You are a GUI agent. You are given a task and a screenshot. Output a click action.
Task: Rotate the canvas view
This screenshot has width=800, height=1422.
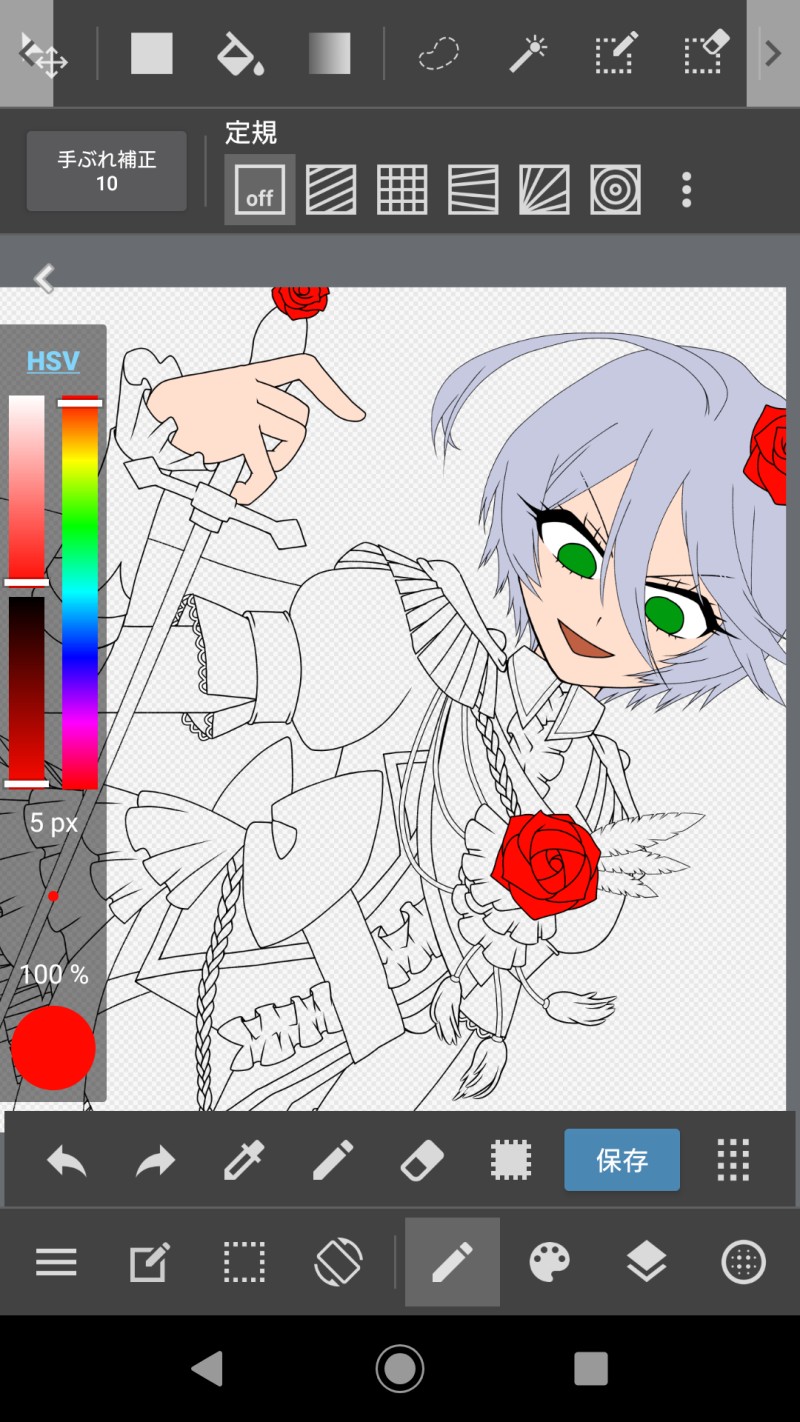click(x=338, y=1262)
